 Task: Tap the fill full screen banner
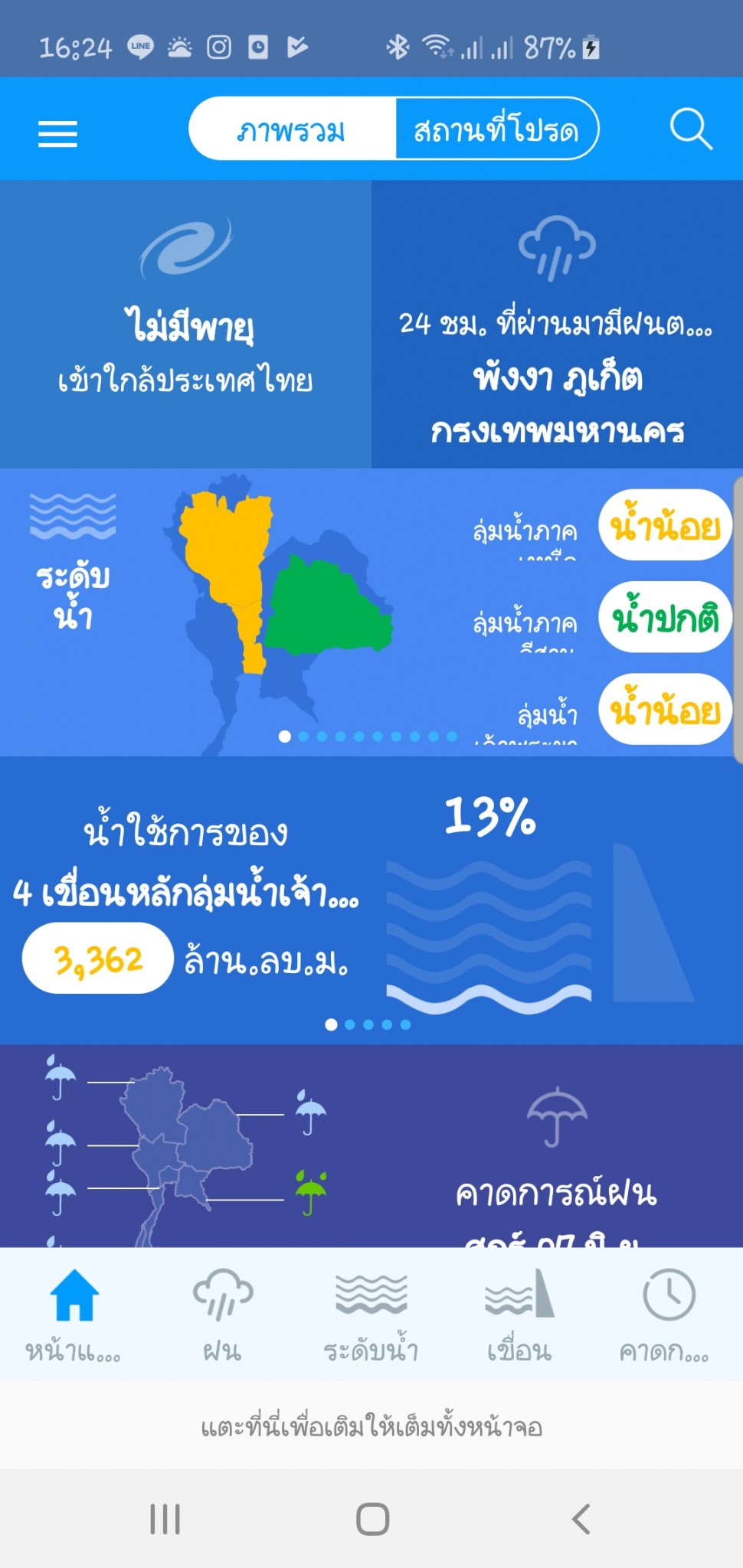click(x=371, y=1426)
